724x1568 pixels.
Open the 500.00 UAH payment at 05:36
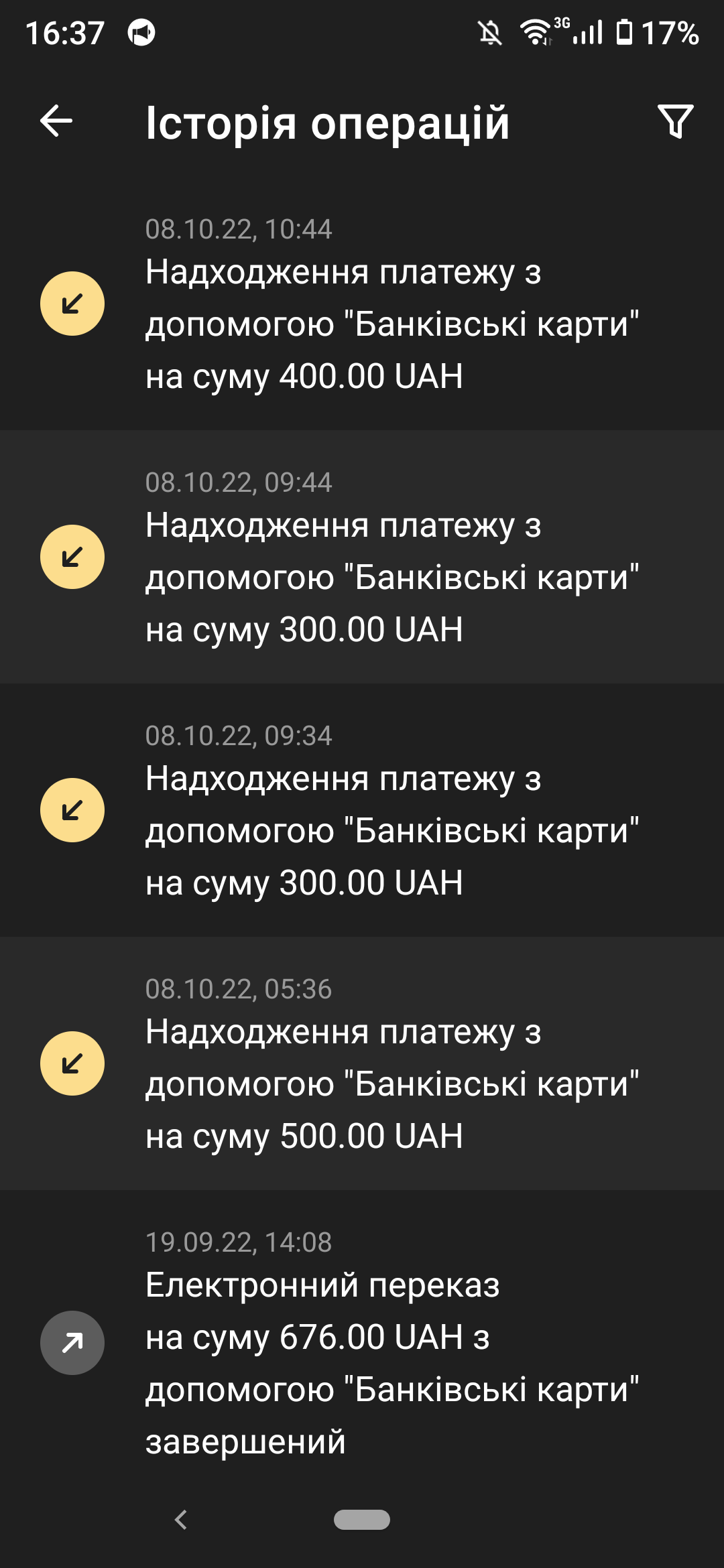(x=362, y=1064)
